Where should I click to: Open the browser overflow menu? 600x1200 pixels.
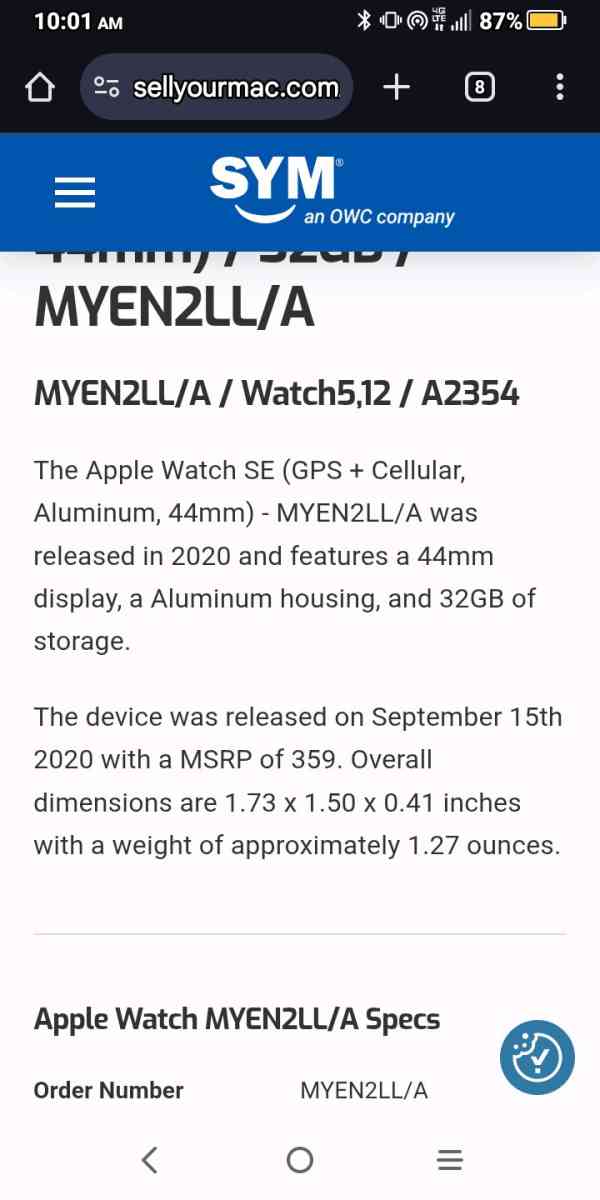tap(559, 88)
